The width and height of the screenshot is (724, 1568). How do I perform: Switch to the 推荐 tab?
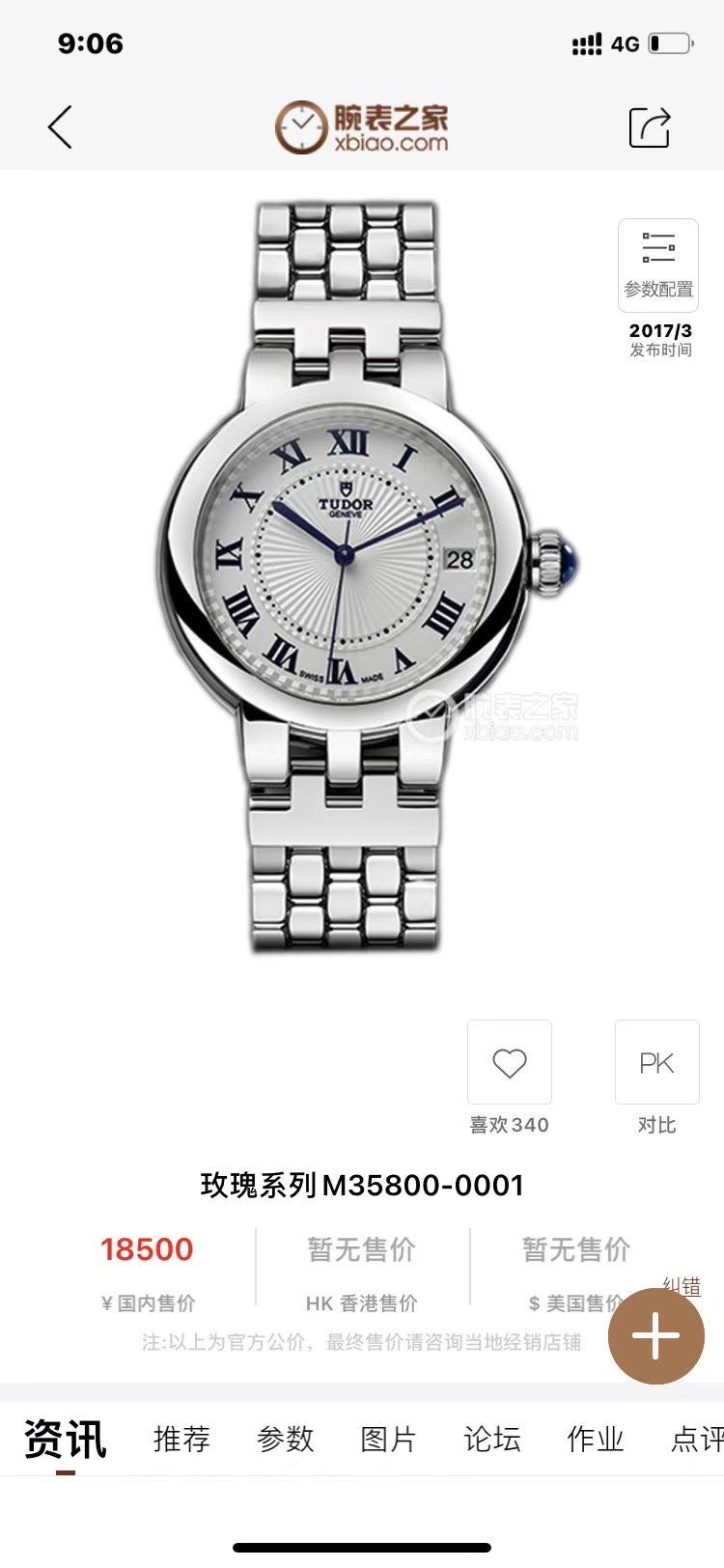[181, 1440]
